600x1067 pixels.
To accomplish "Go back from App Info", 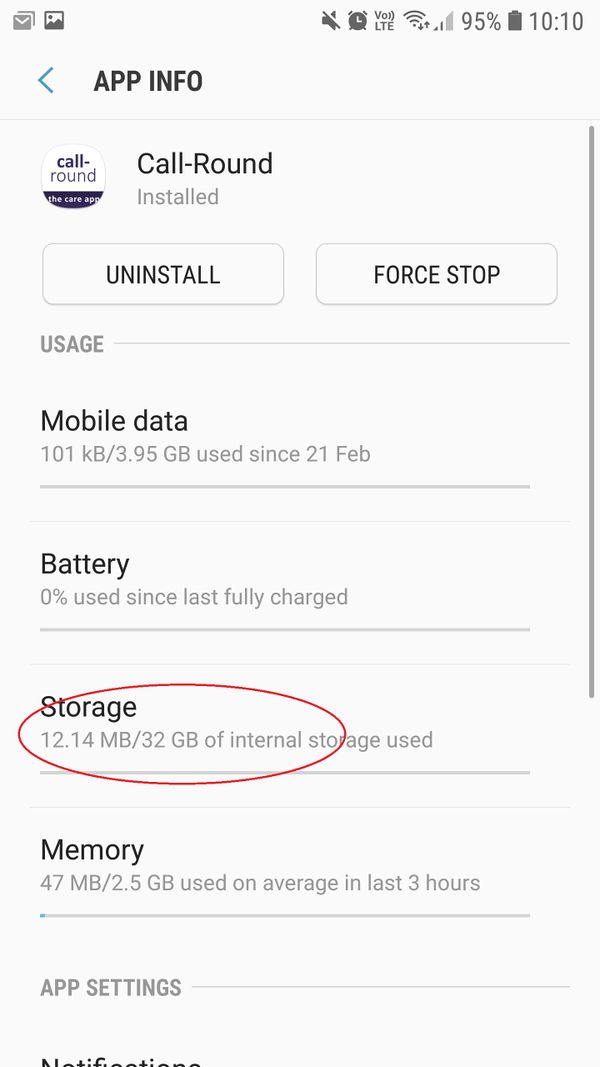I will (46, 81).
